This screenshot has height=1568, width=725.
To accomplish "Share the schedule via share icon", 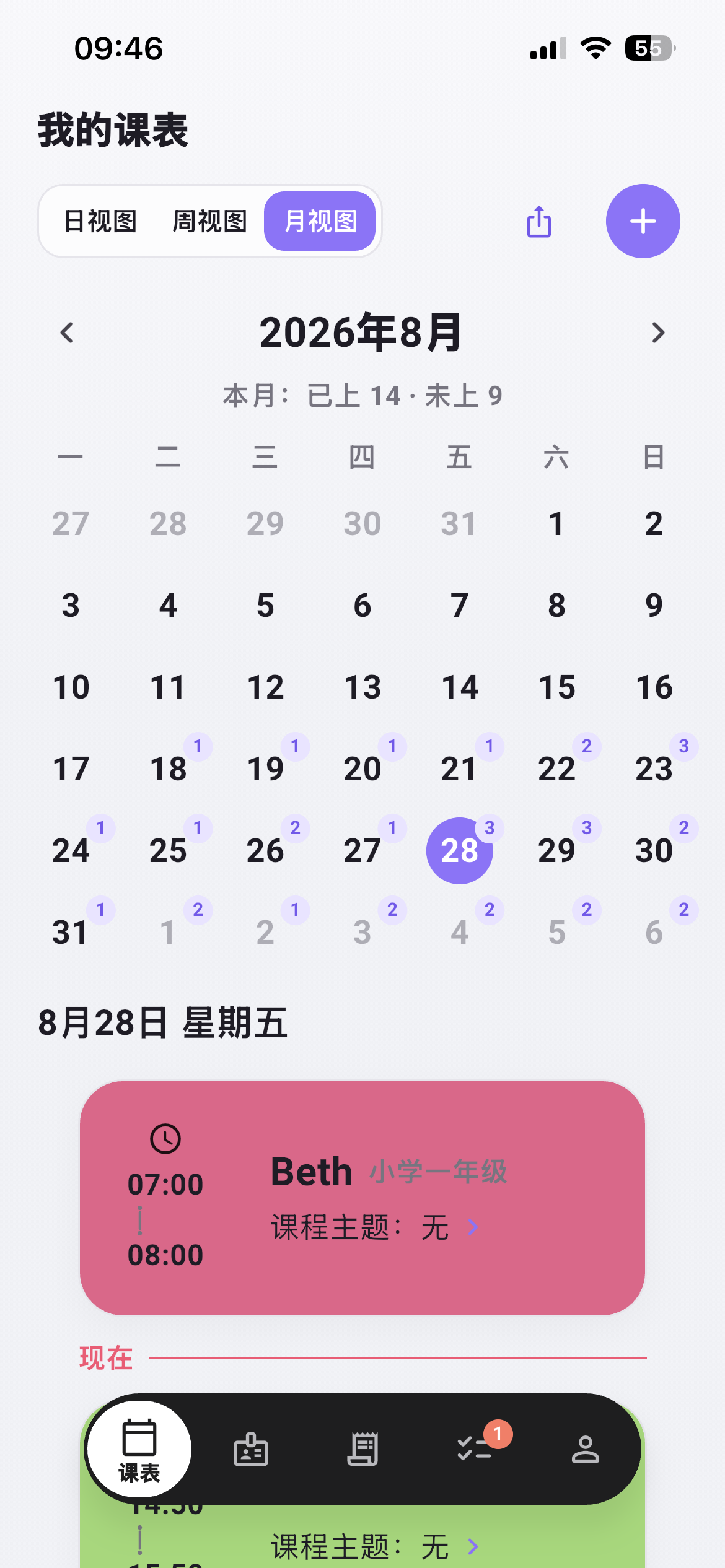I will 539,221.
